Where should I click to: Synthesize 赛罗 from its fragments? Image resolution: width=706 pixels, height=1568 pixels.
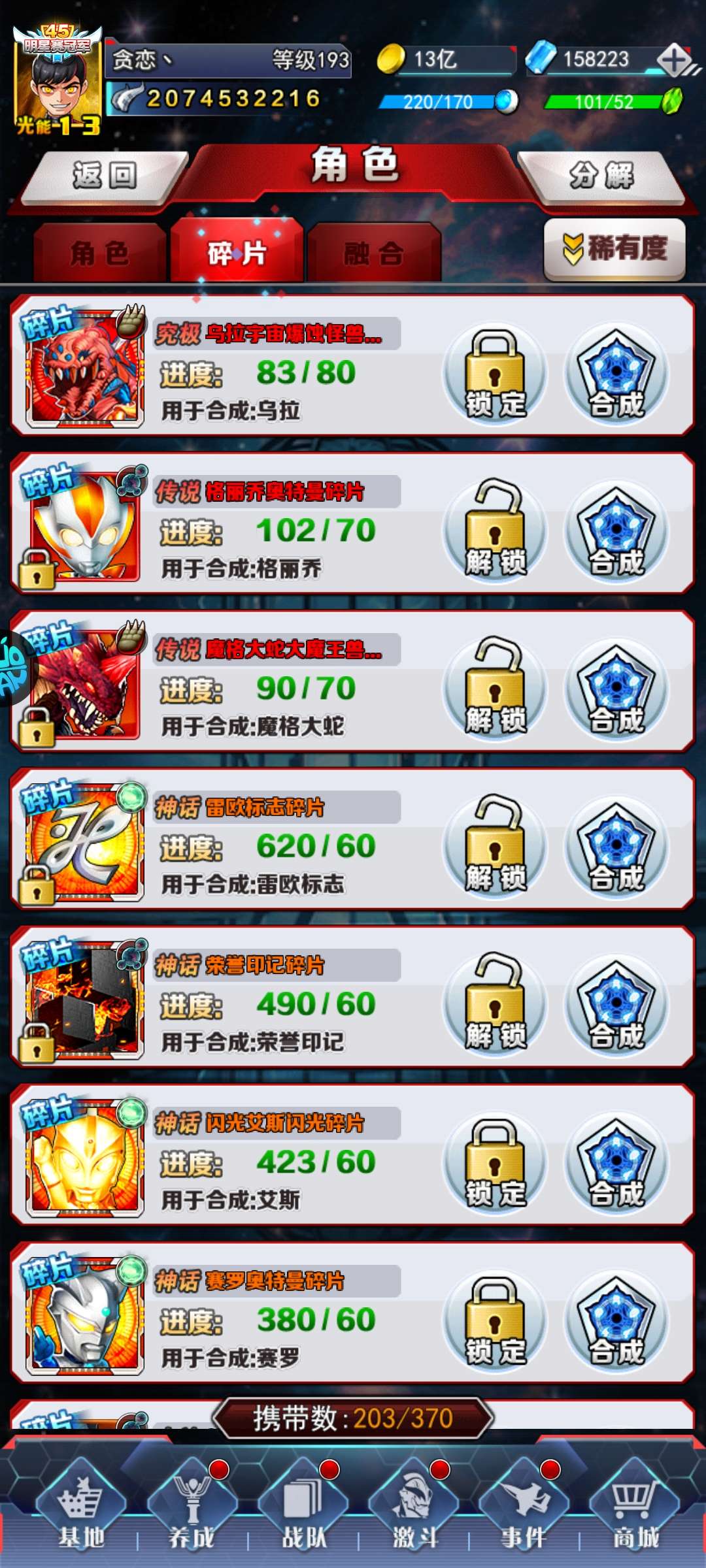(x=616, y=1321)
